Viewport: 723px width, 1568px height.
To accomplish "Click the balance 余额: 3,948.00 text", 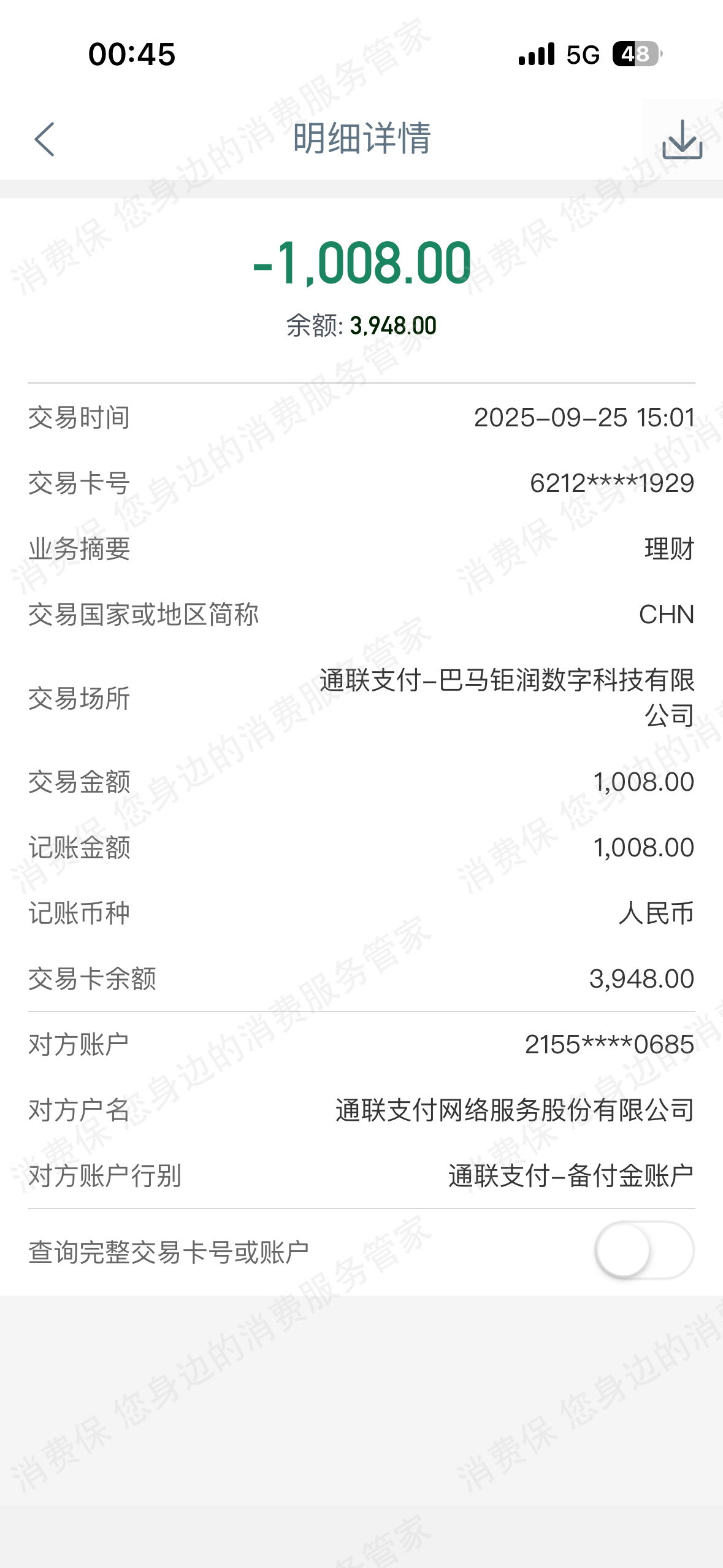I will pos(361,325).
